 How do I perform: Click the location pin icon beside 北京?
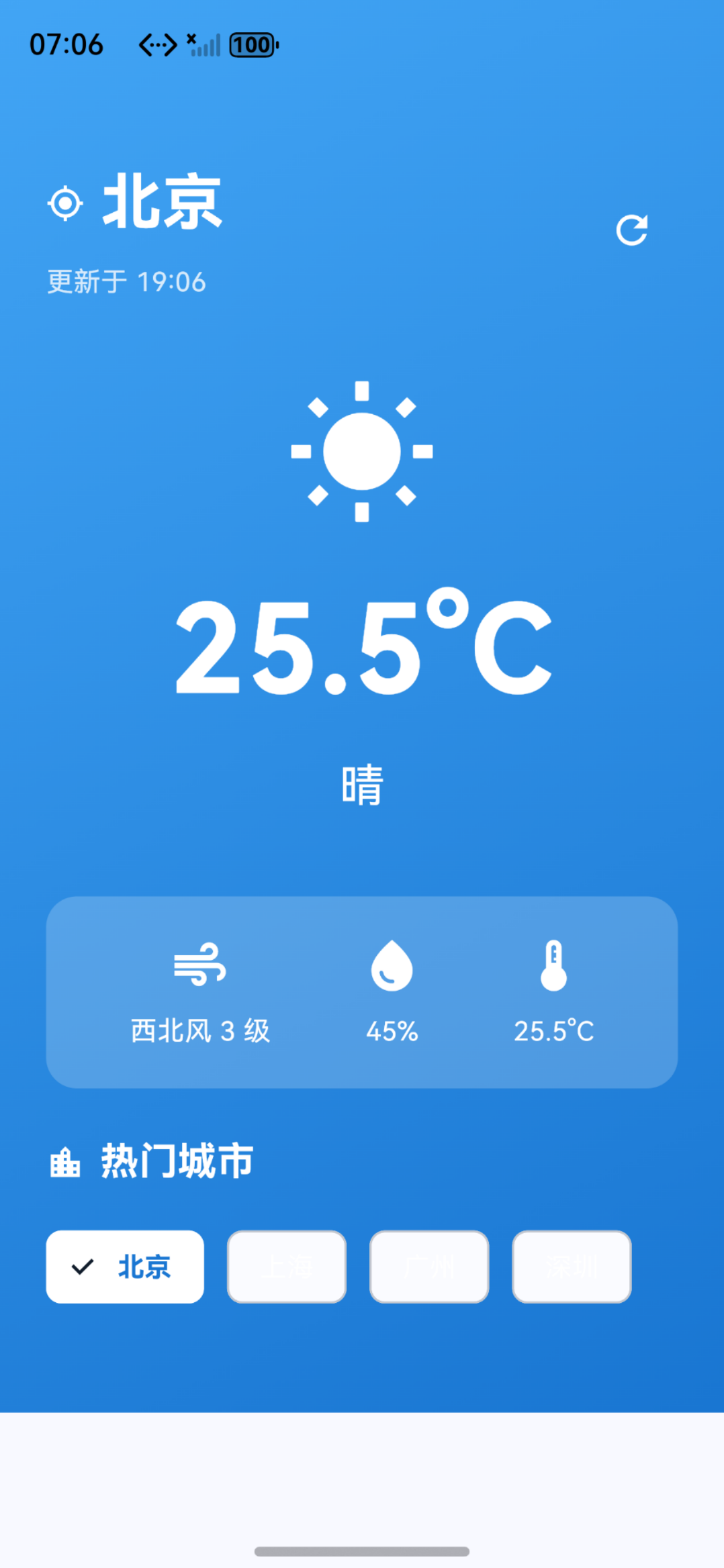[x=67, y=203]
